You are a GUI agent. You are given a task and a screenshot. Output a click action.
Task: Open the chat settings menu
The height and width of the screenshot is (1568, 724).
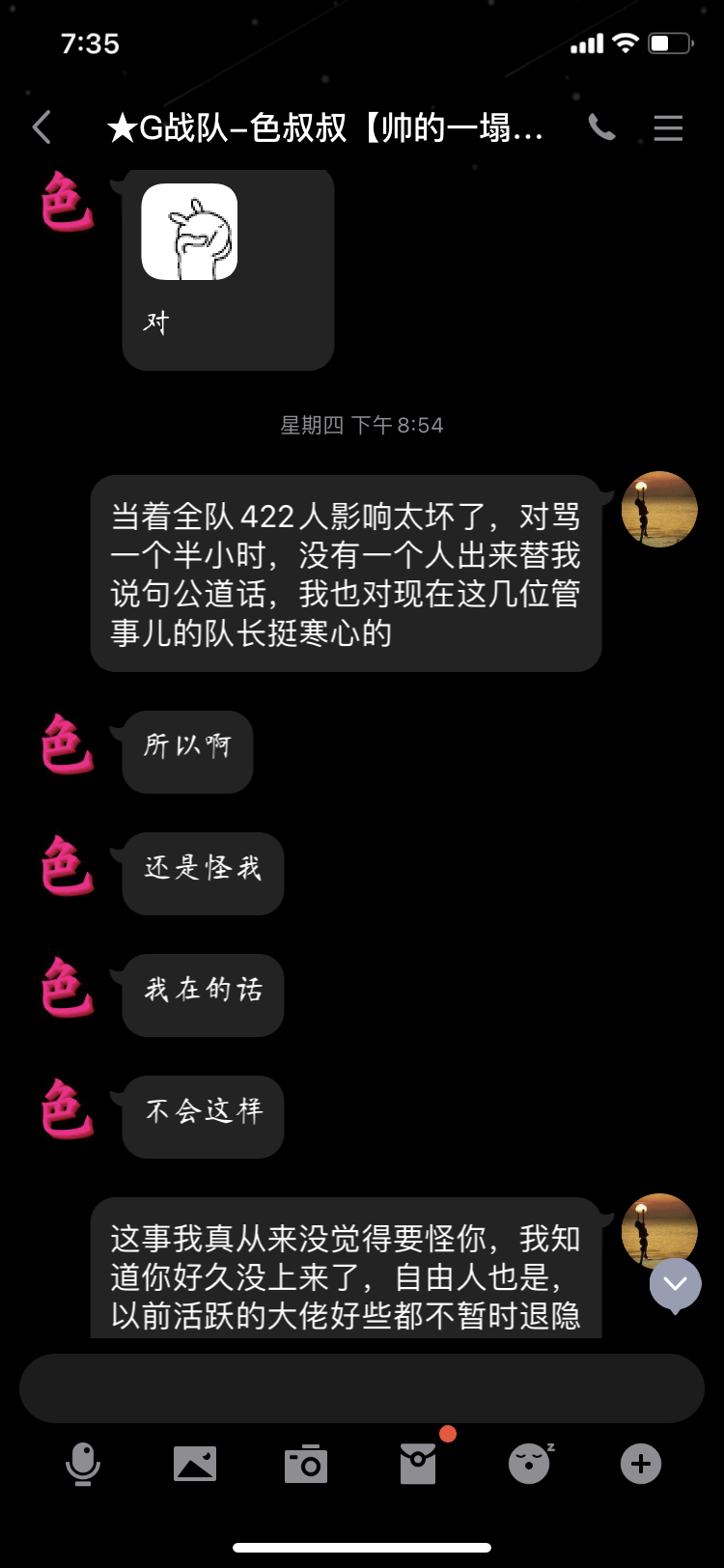pyautogui.click(x=668, y=127)
